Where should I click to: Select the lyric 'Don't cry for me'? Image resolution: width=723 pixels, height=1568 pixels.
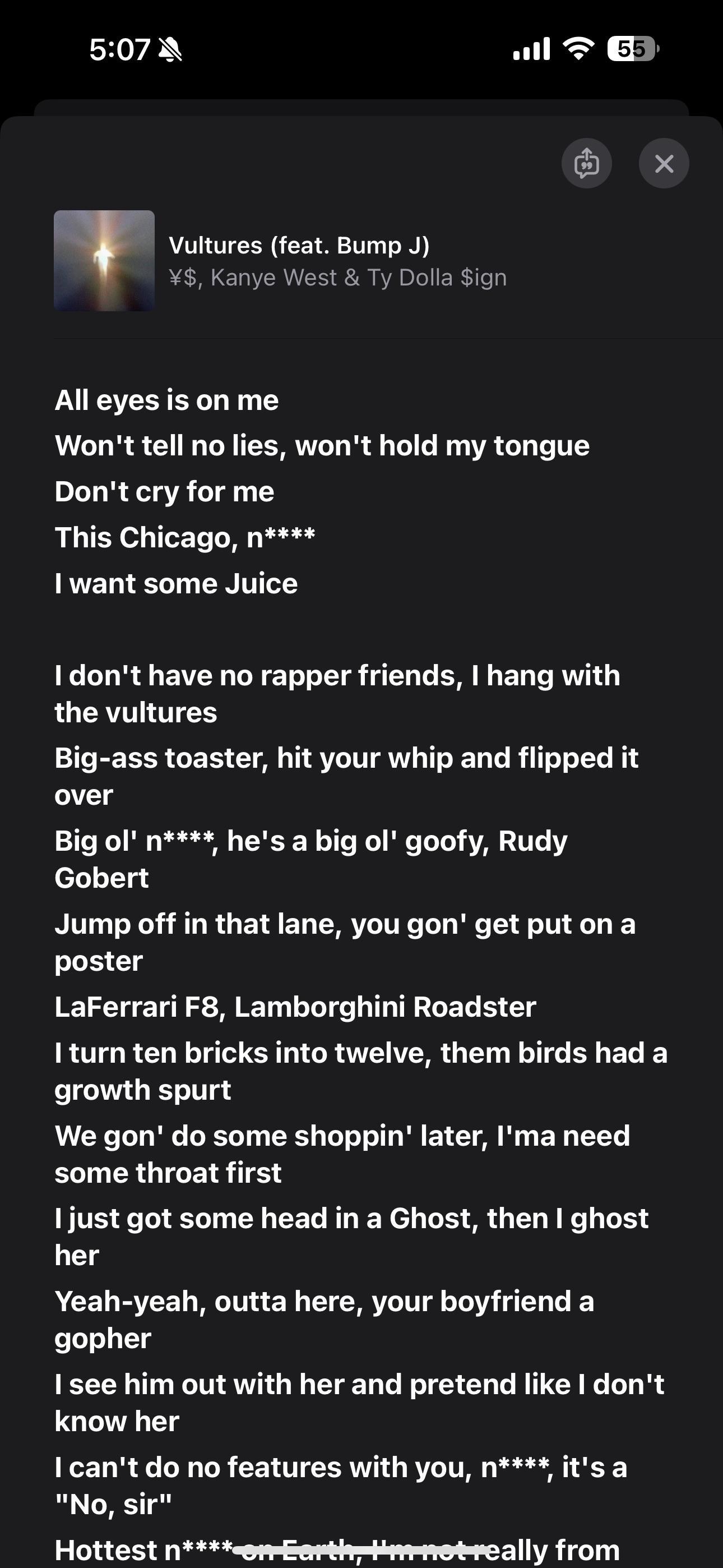coord(164,491)
